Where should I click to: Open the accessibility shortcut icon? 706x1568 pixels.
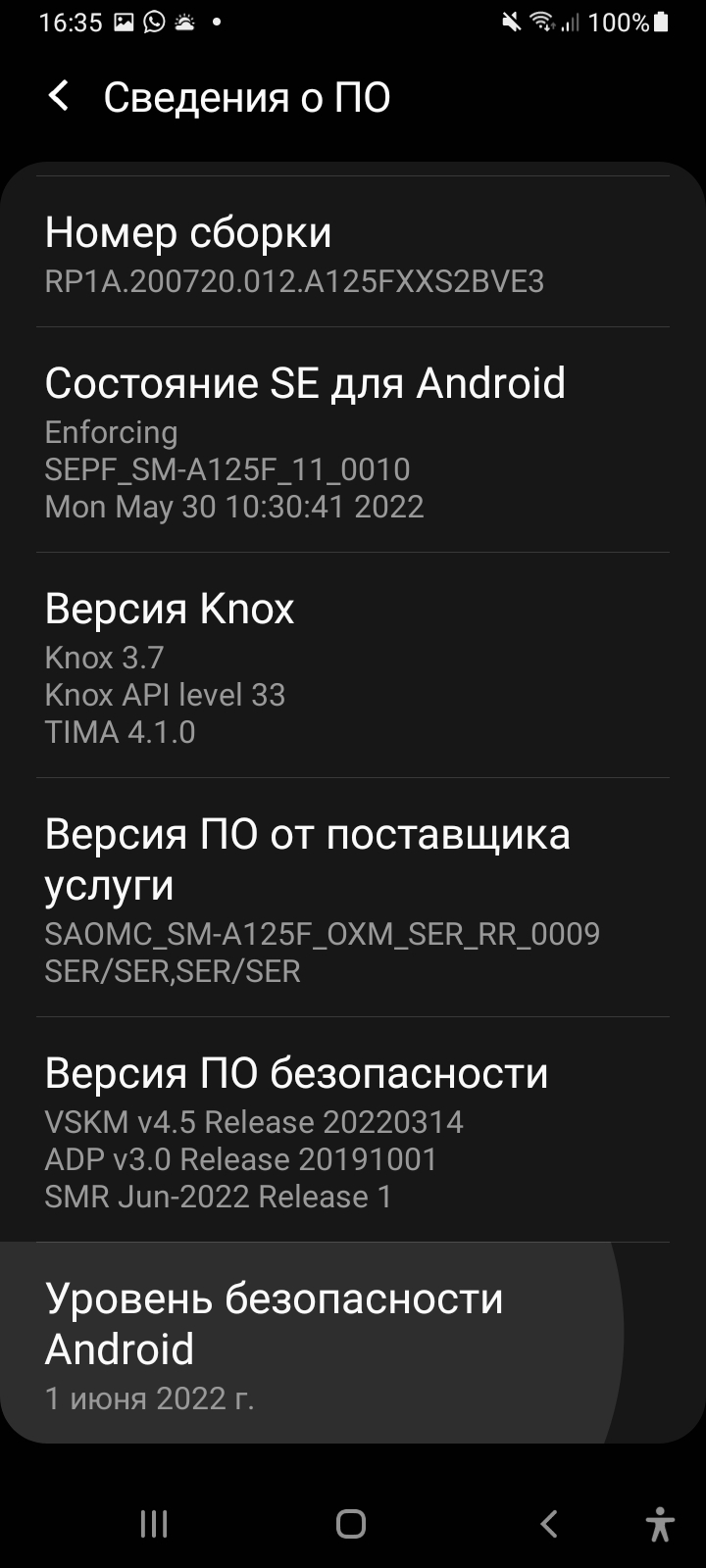[660, 1524]
